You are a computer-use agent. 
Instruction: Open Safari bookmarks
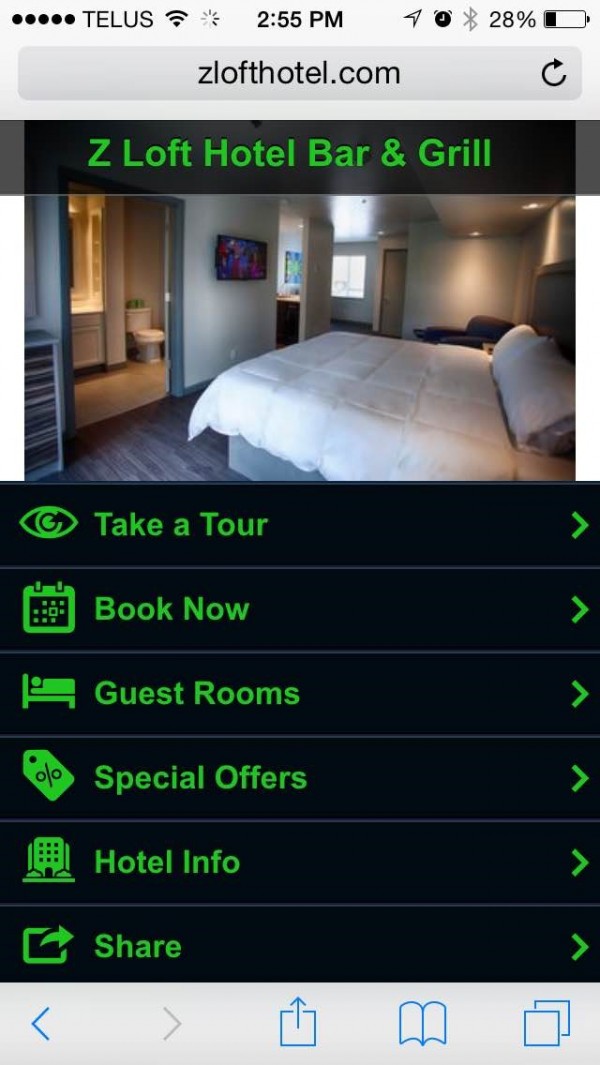click(422, 1024)
